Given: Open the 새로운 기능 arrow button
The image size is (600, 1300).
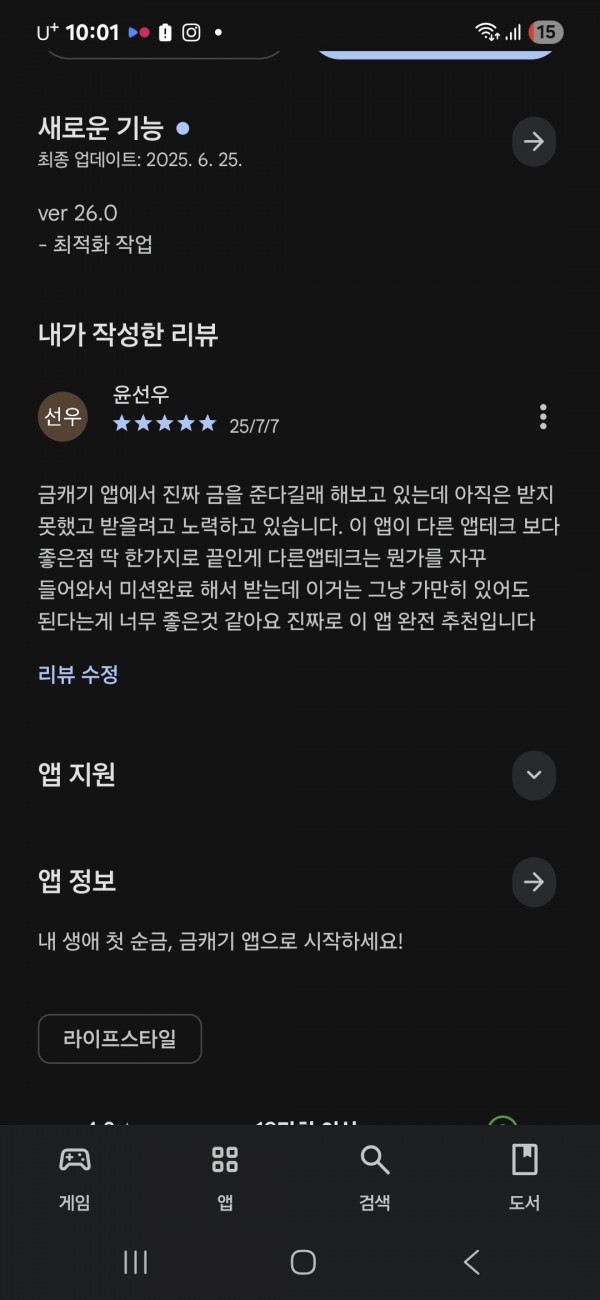Looking at the screenshot, I should (534, 141).
